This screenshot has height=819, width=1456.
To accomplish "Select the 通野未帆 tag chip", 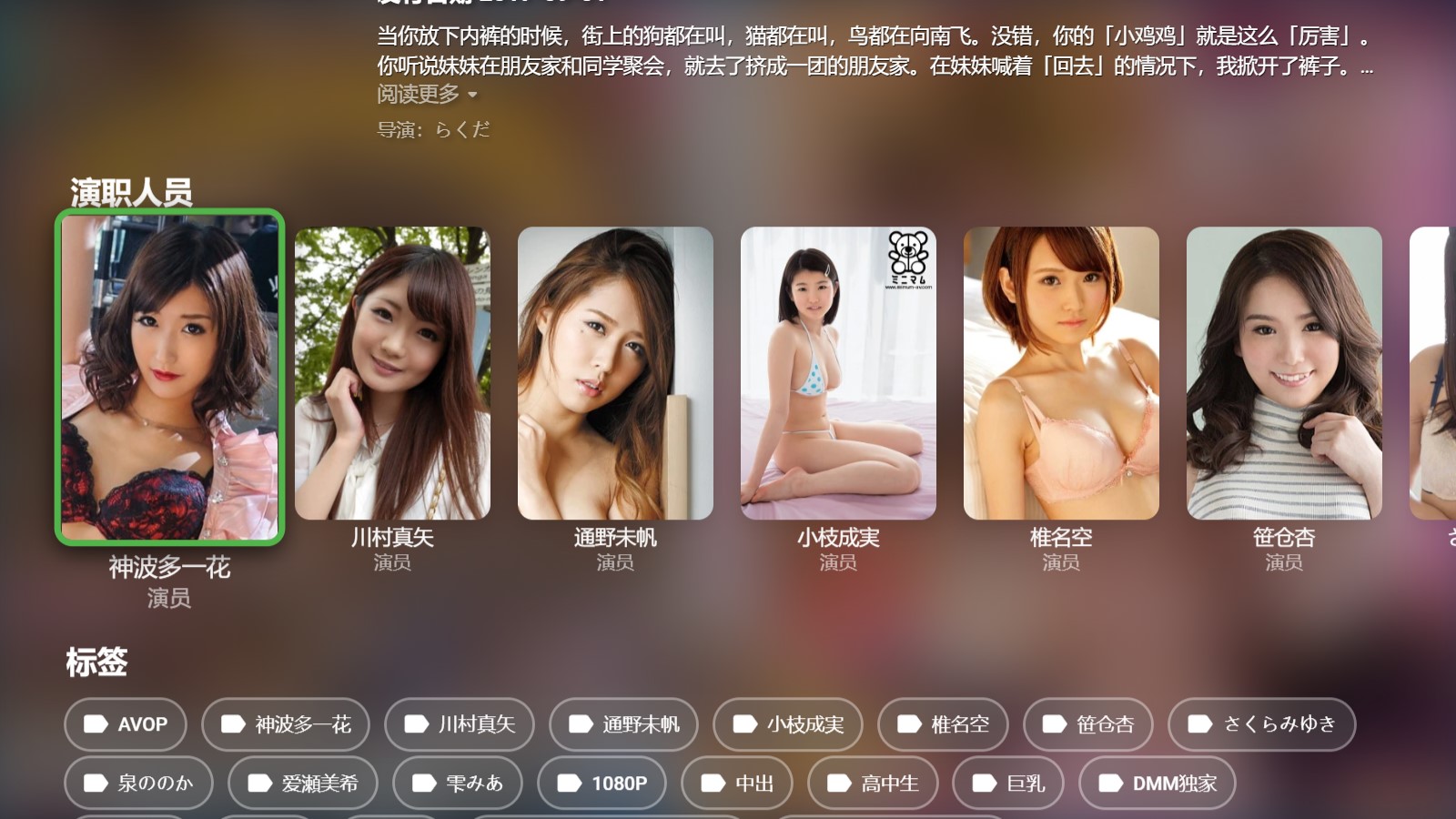I will pos(623,724).
